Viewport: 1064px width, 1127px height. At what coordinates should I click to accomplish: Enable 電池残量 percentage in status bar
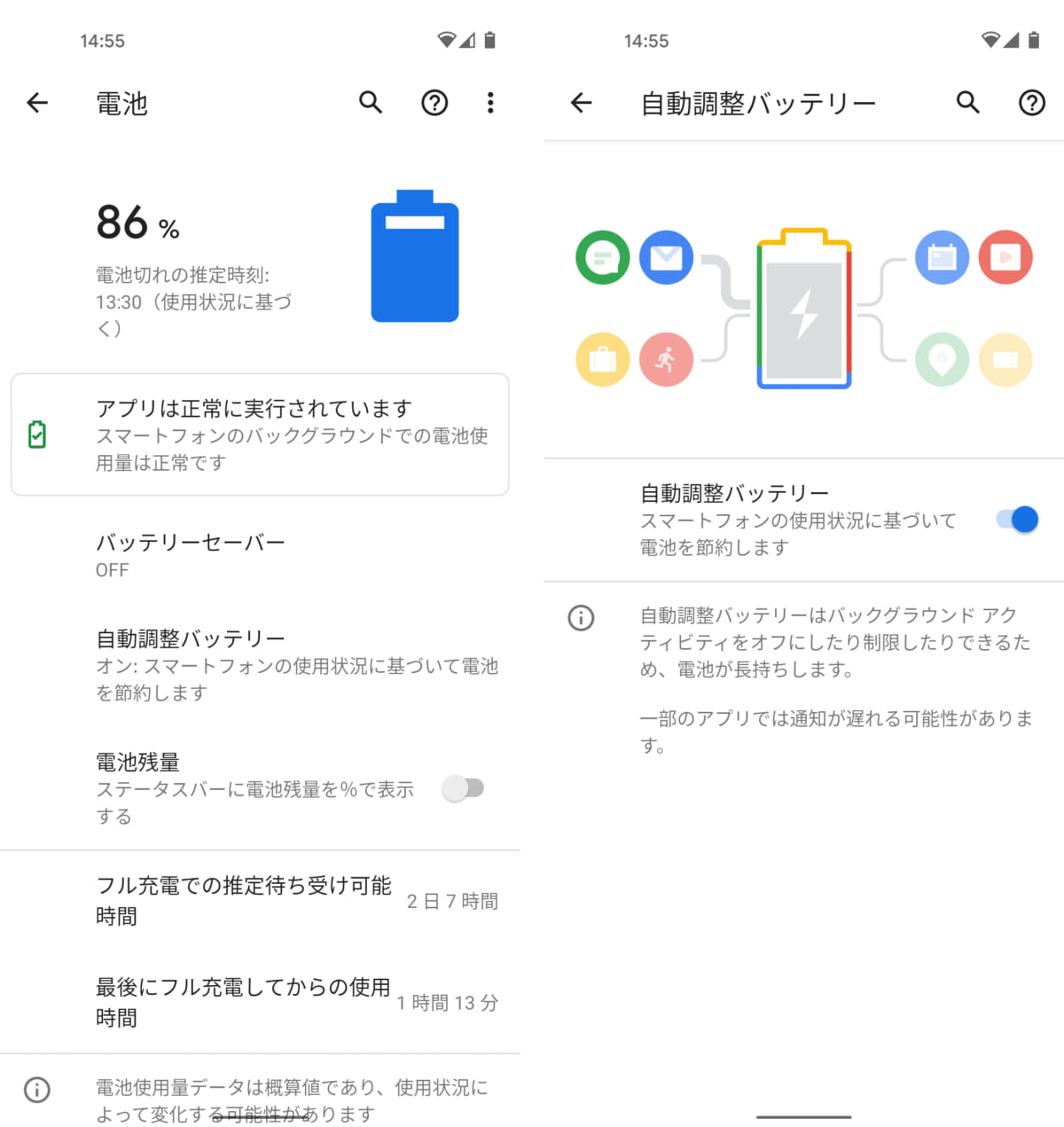(x=463, y=788)
